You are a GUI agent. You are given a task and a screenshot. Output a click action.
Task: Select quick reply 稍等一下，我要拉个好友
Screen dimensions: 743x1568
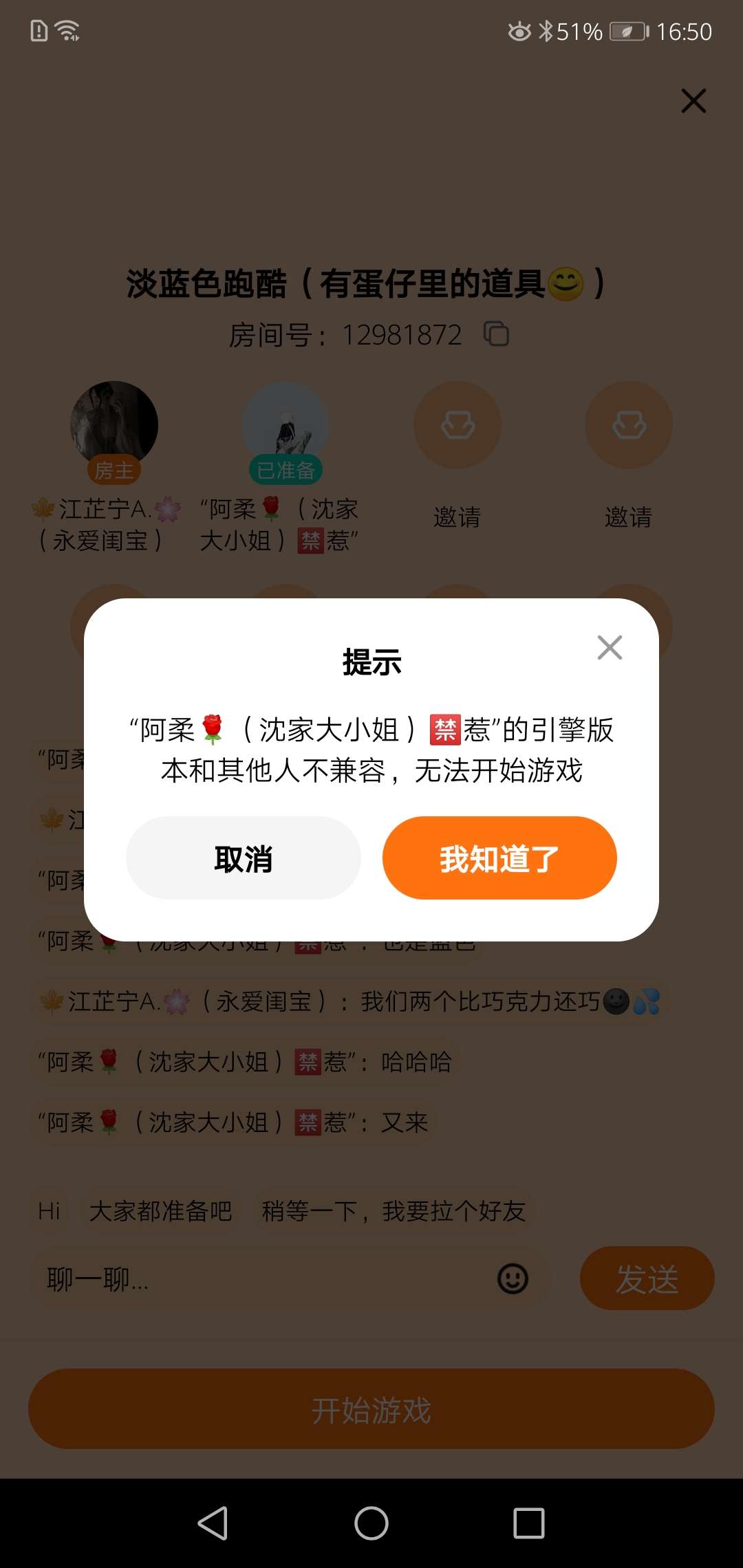394,1210
